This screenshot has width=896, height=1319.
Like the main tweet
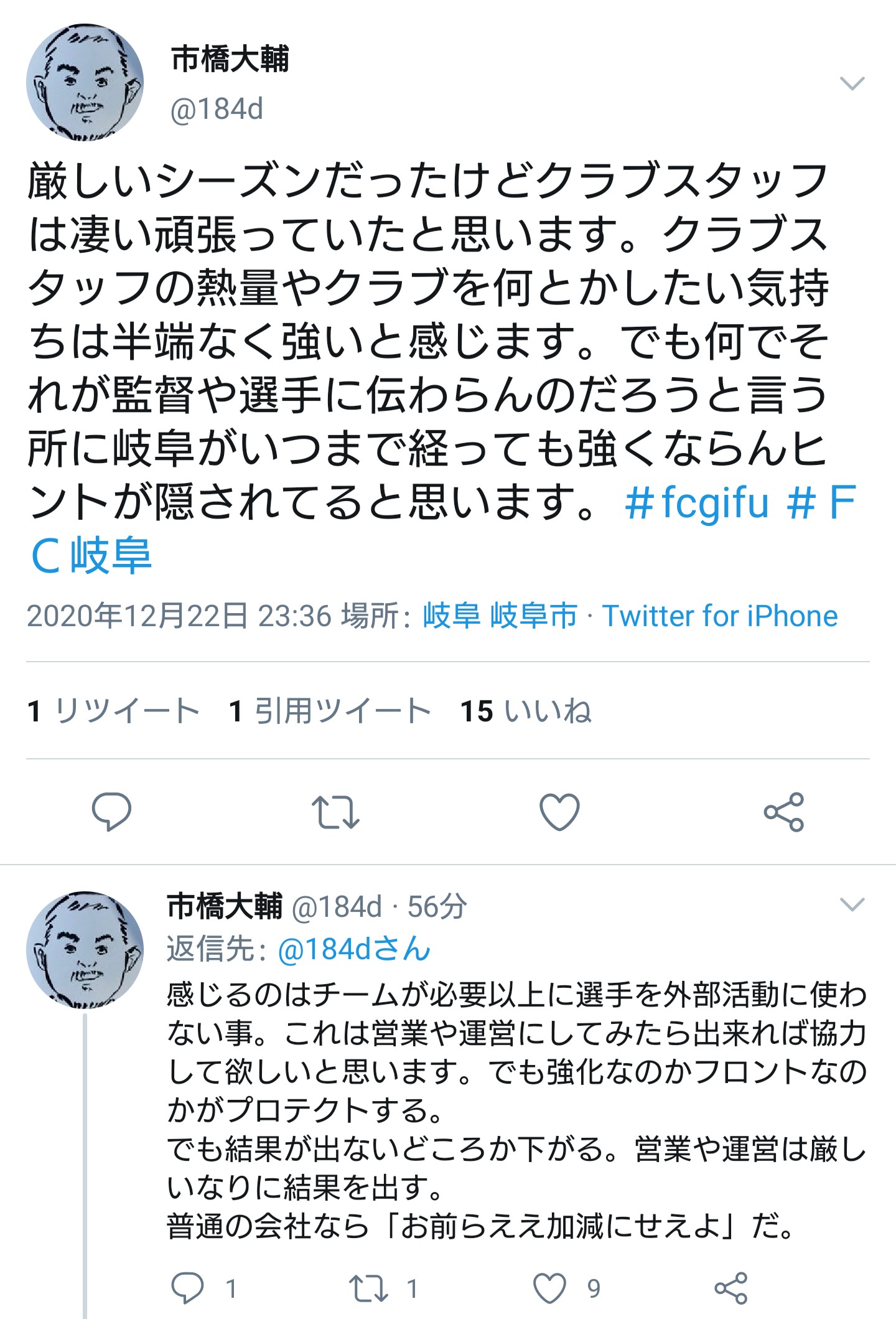[x=559, y=812]
